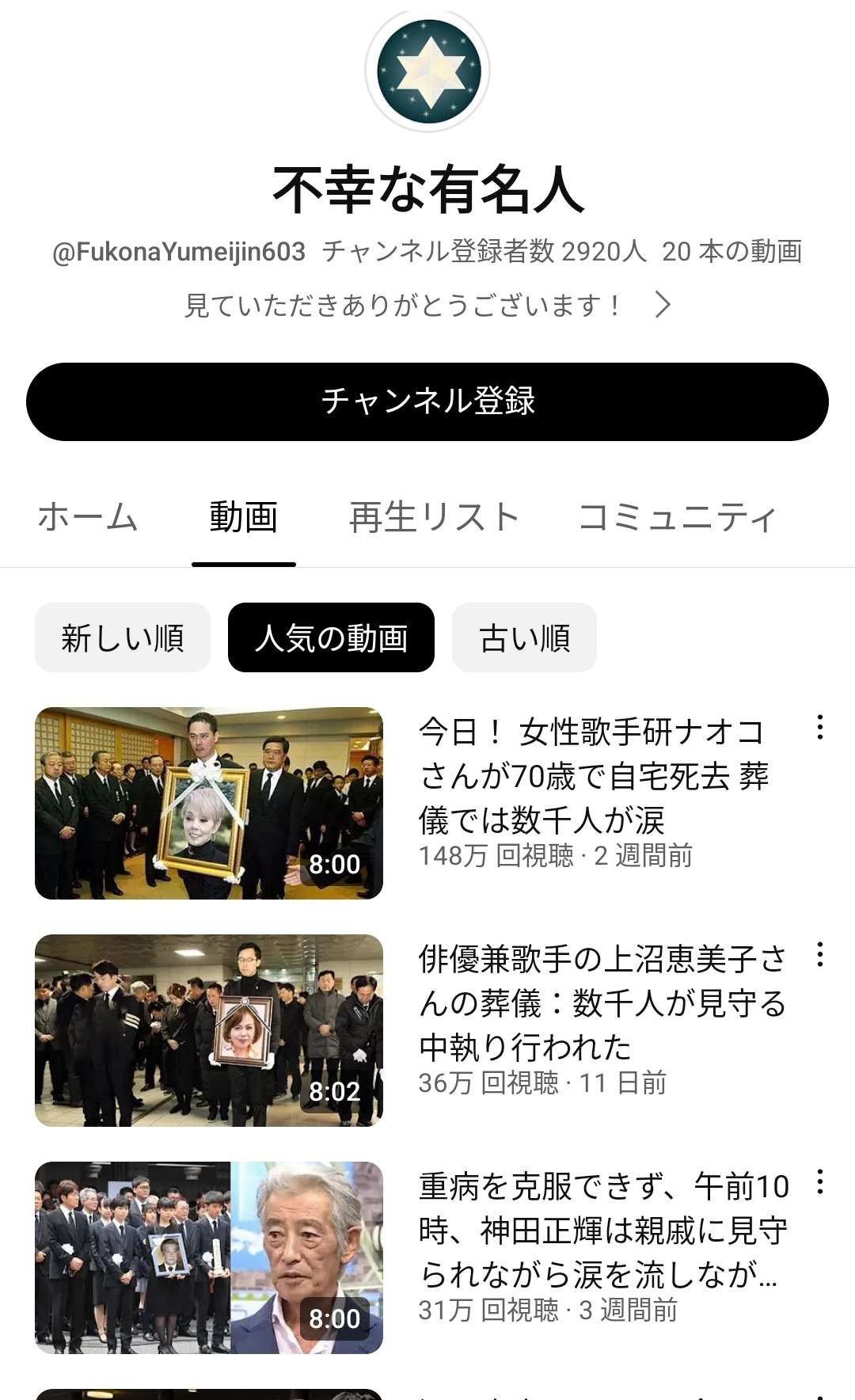Tap the チャンネル登録 subscribe button
The height and width of the screenshot is (1400, 855).
[x=427, y=401]
